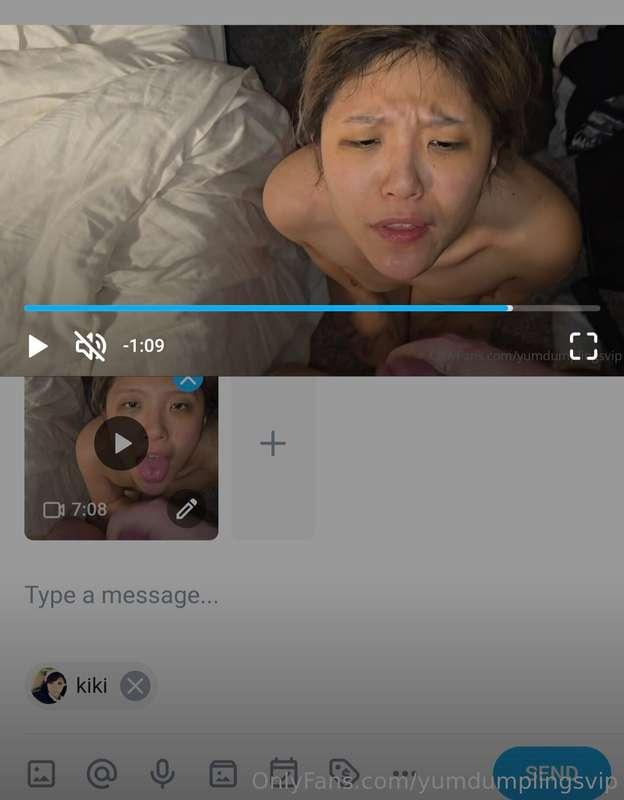The image size is (624, 800).
Task: Schedule the message with calendar icon
Action: (x=283, y=771)
